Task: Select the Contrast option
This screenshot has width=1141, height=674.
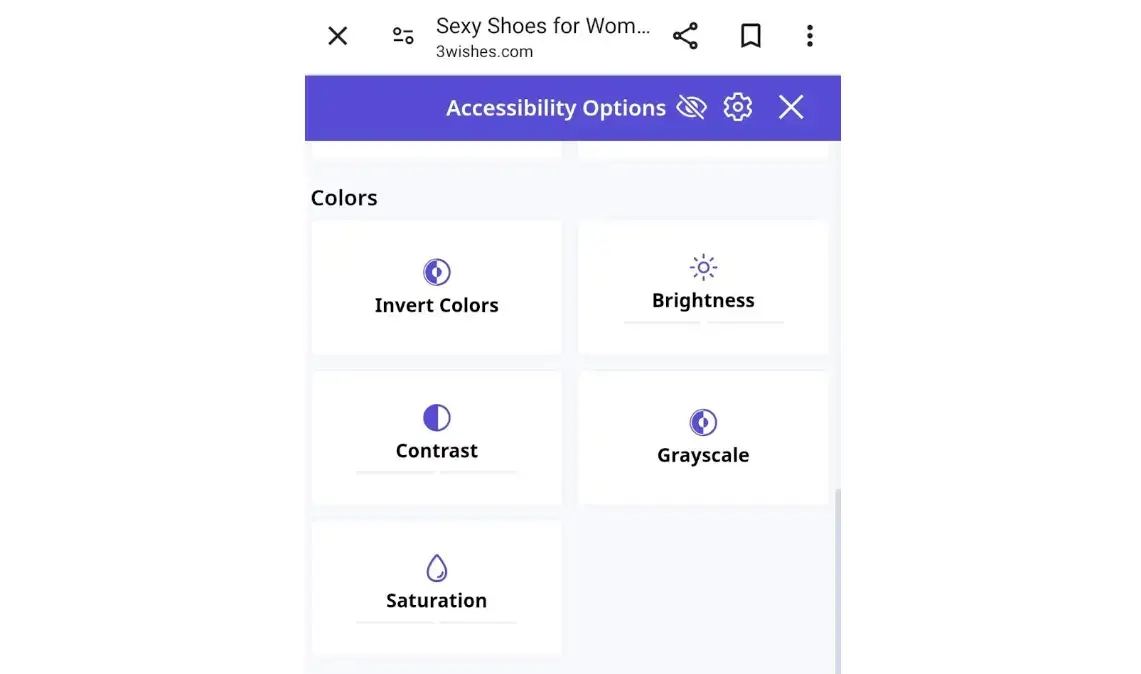Action: pos(436,437)
